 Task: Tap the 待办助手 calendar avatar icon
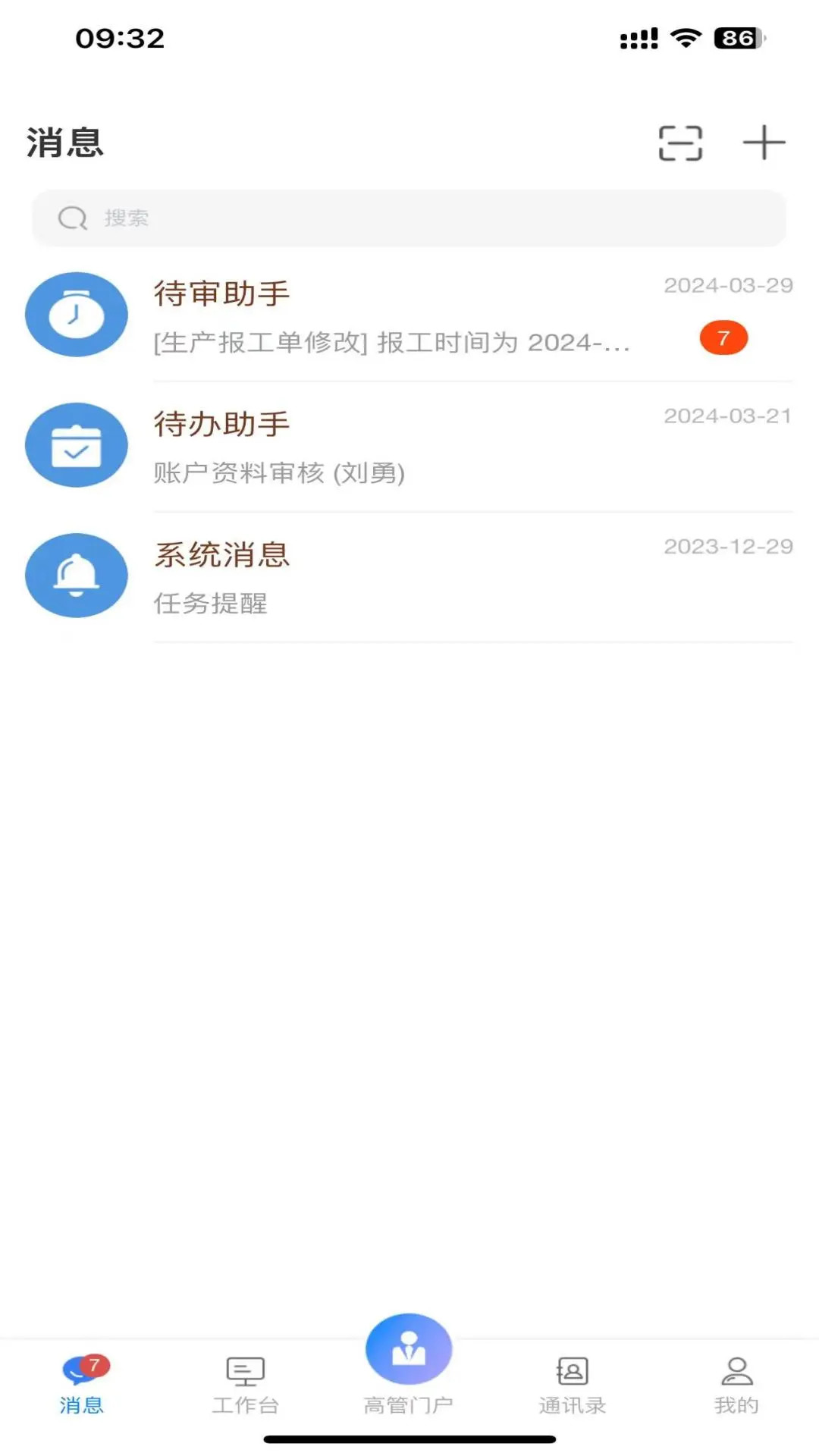[76, 445]
